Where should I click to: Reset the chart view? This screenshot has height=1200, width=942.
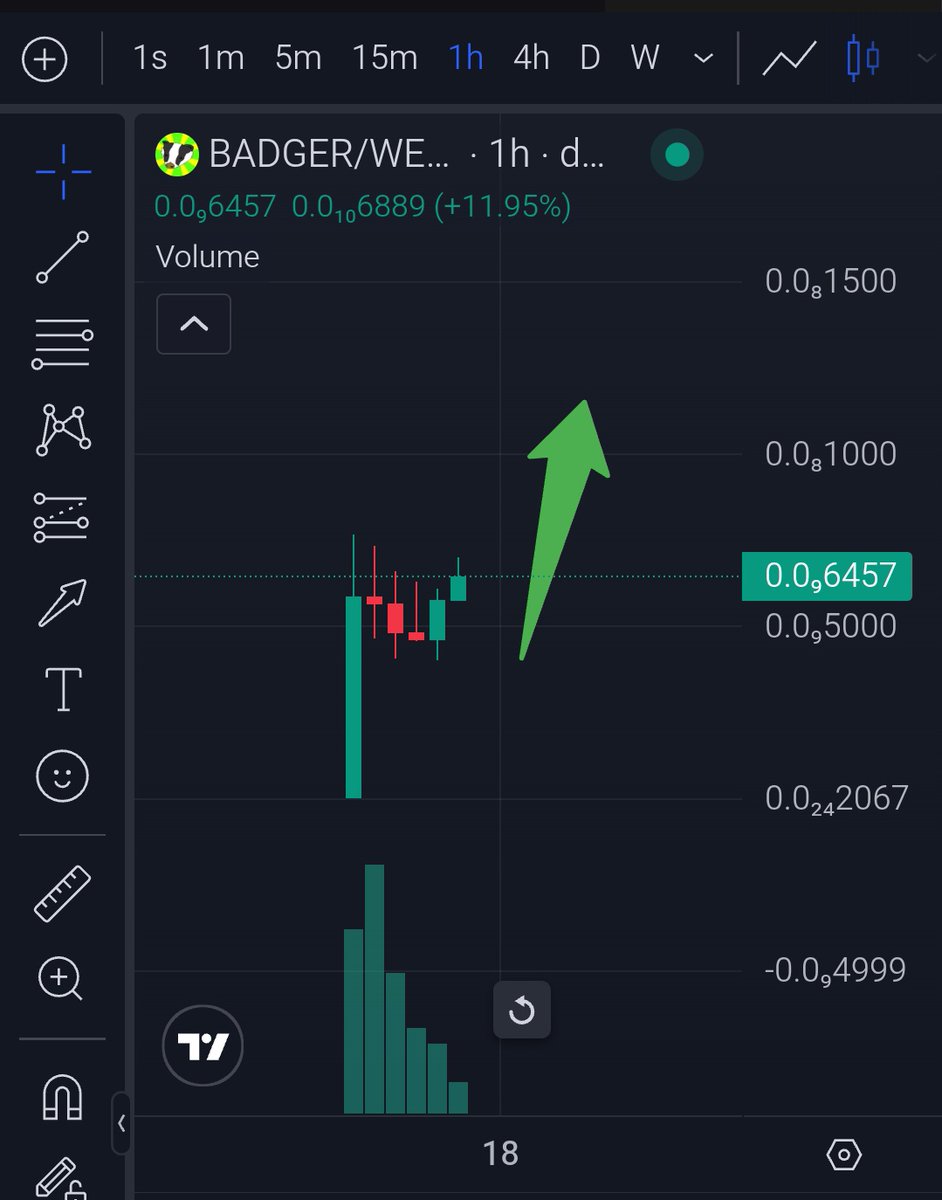pos(521,1011)
